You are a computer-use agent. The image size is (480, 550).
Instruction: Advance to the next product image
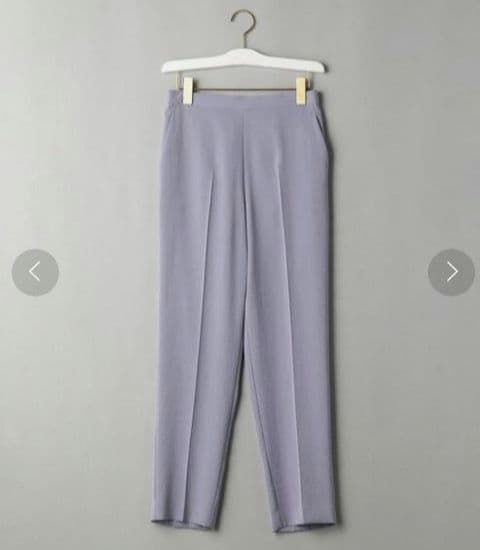[x=451, y=272]
